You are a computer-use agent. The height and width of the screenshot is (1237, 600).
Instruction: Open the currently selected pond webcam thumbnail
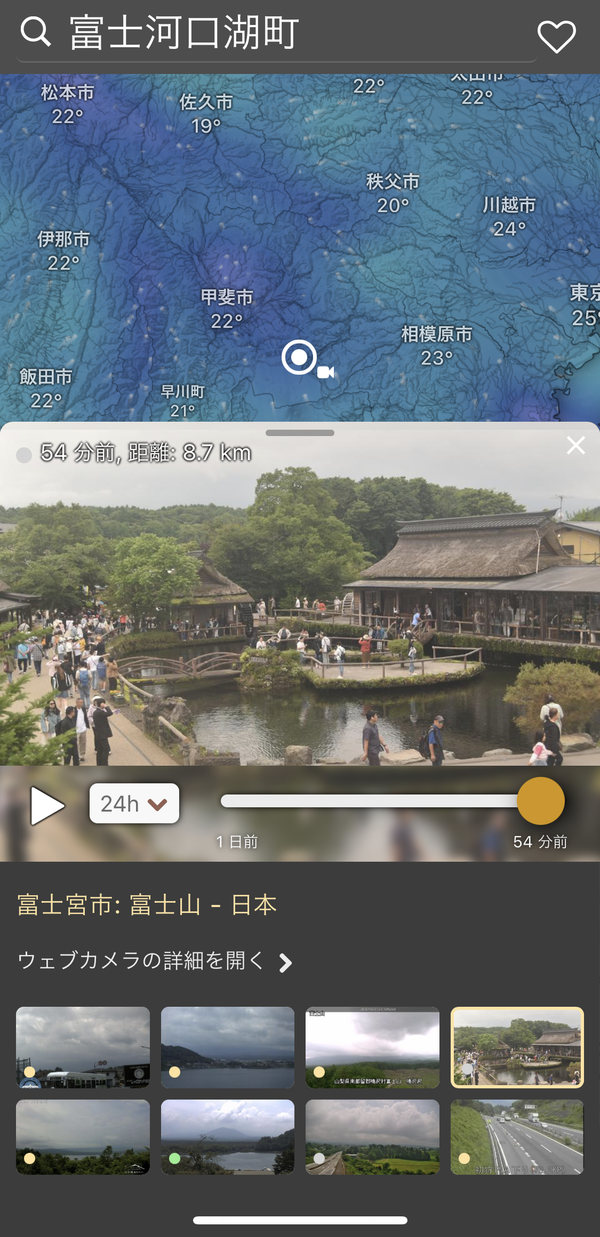[517, 1047]
